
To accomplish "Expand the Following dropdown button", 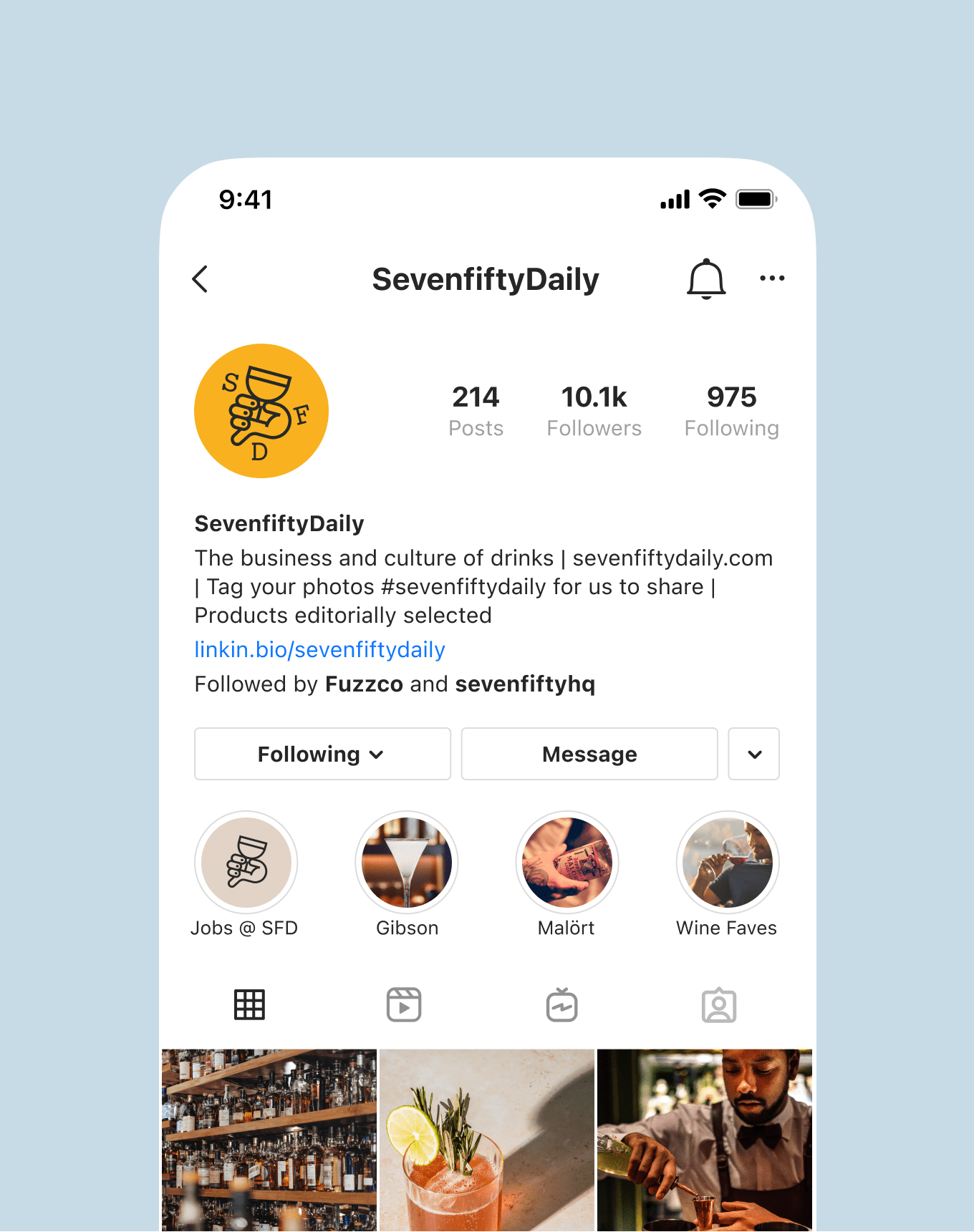I will [x=322, y=754].
